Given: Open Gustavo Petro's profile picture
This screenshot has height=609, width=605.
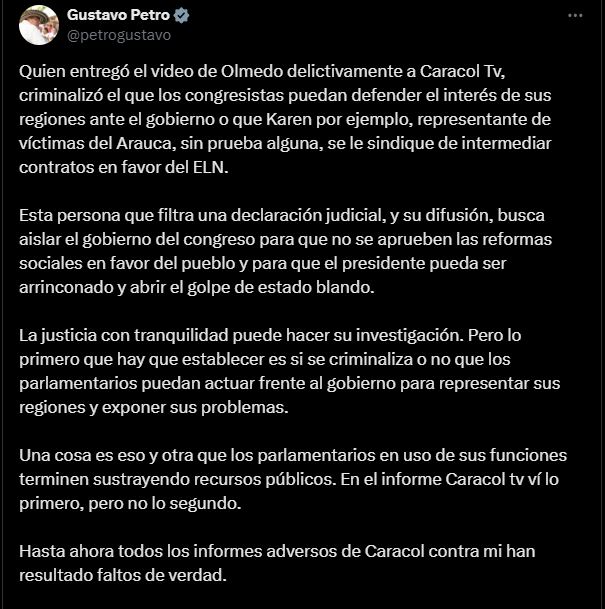Looking at the screenshot, I should click(x=38, y=25).
